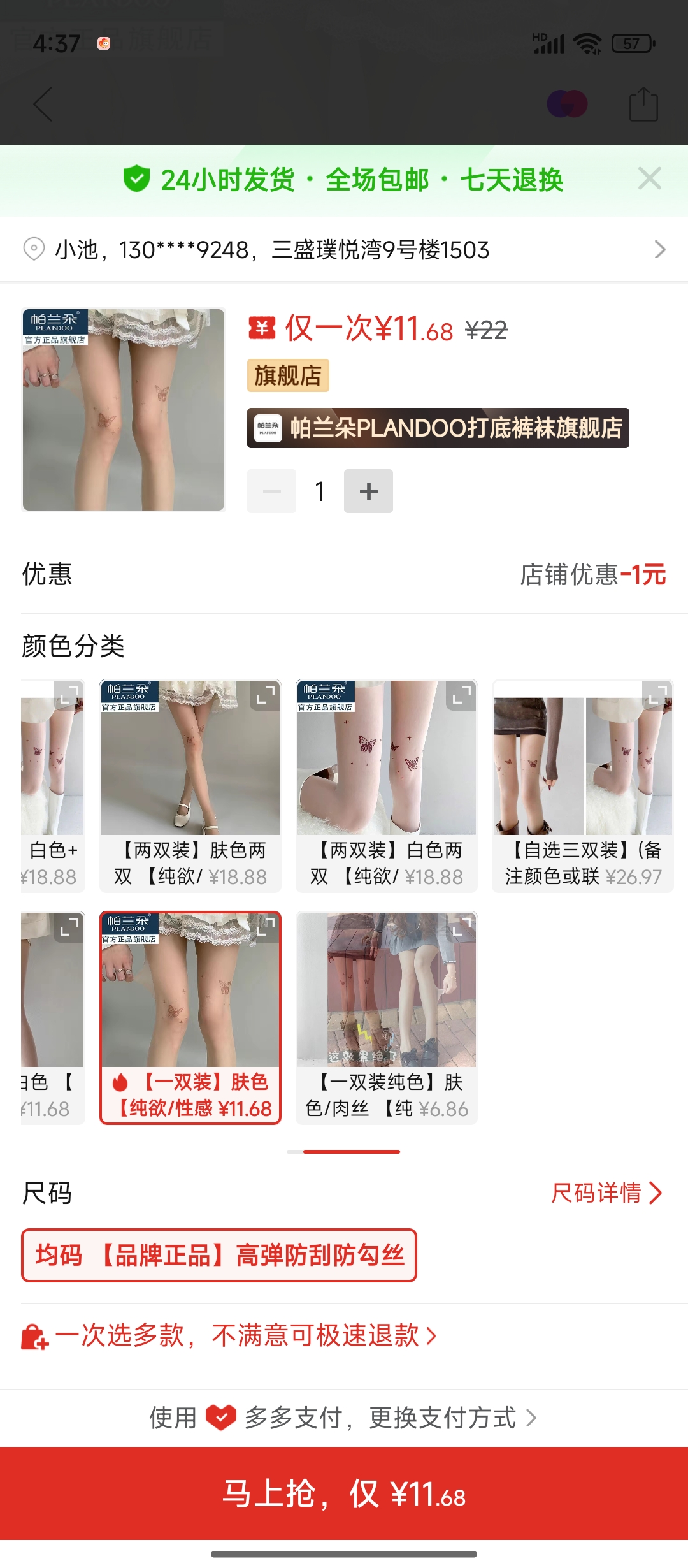Enlarge the 【两双装】白色两双 option image
Screen dimensions: 688x1568
(x=461, y=695)
